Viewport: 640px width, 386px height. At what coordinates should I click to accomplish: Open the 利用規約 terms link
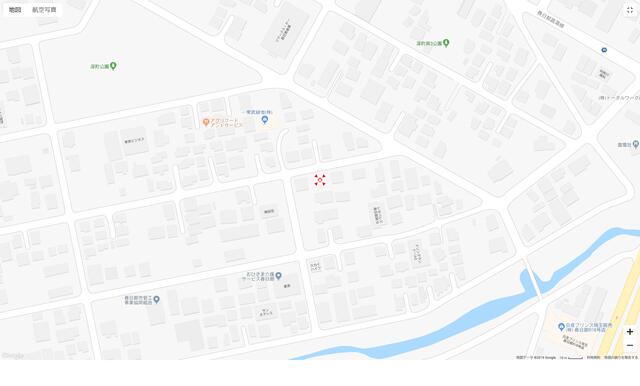(593, 357)
